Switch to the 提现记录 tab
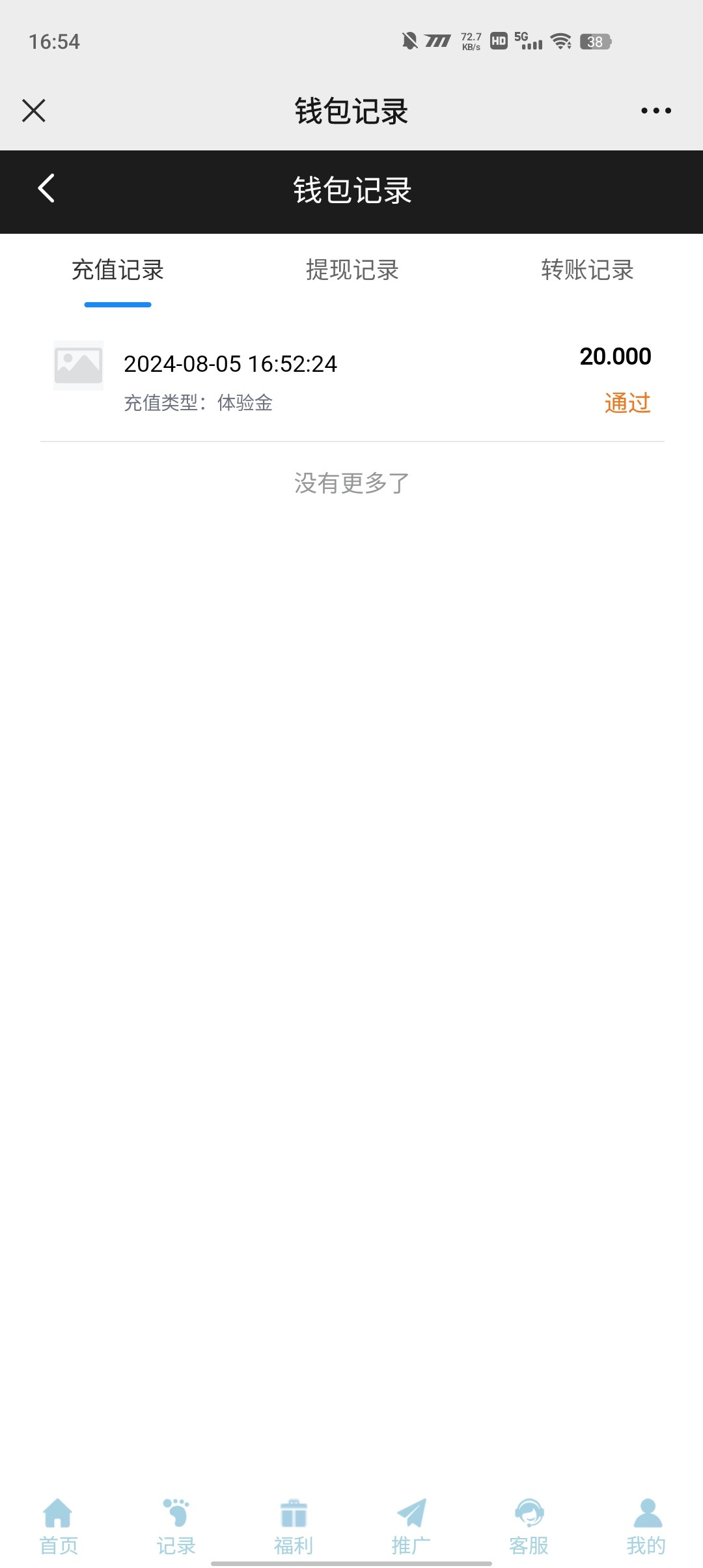This screenshot has width=703, height=1568. pos(352,270)
